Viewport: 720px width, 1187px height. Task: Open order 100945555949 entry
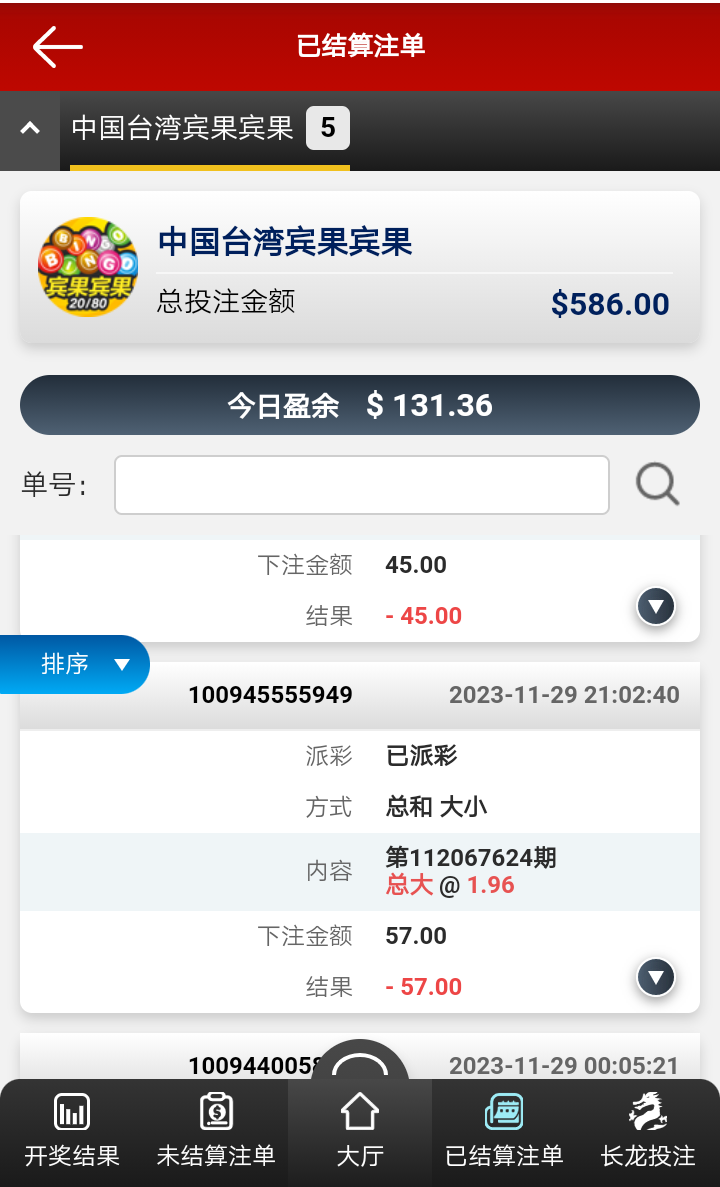click(x=270, y=695)
